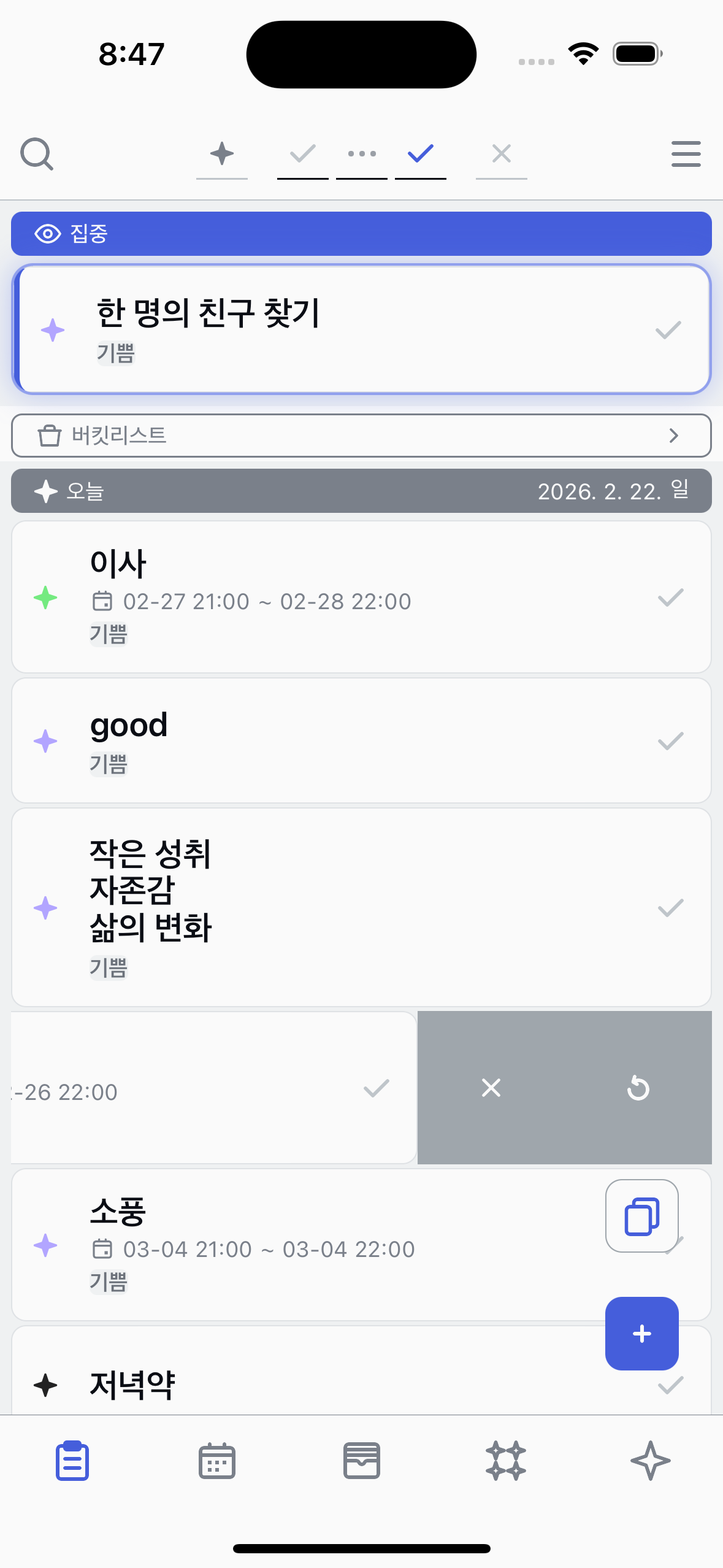Open the 버킷리스트 row

pyautogui.click(x=361, y=436)
